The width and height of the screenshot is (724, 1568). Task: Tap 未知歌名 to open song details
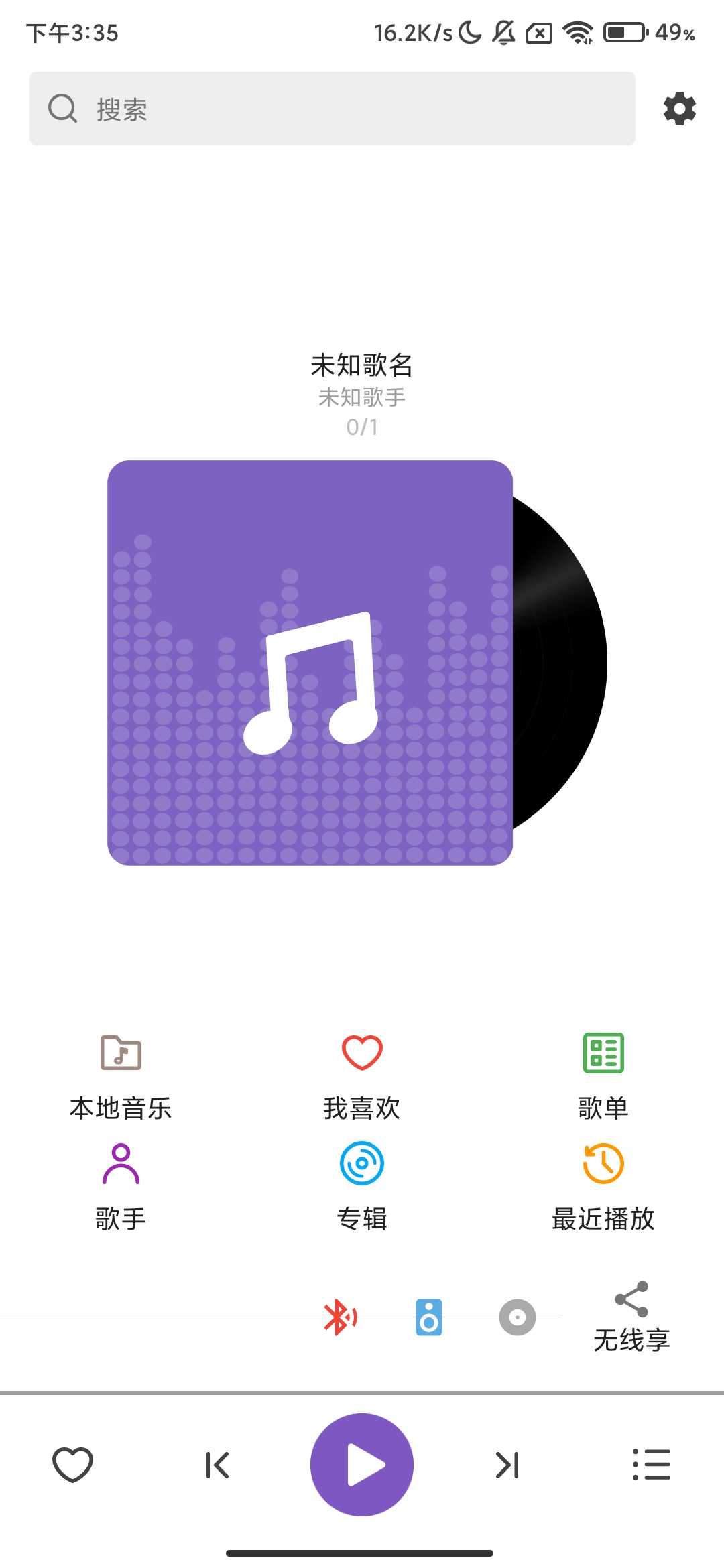coord(362,366)
